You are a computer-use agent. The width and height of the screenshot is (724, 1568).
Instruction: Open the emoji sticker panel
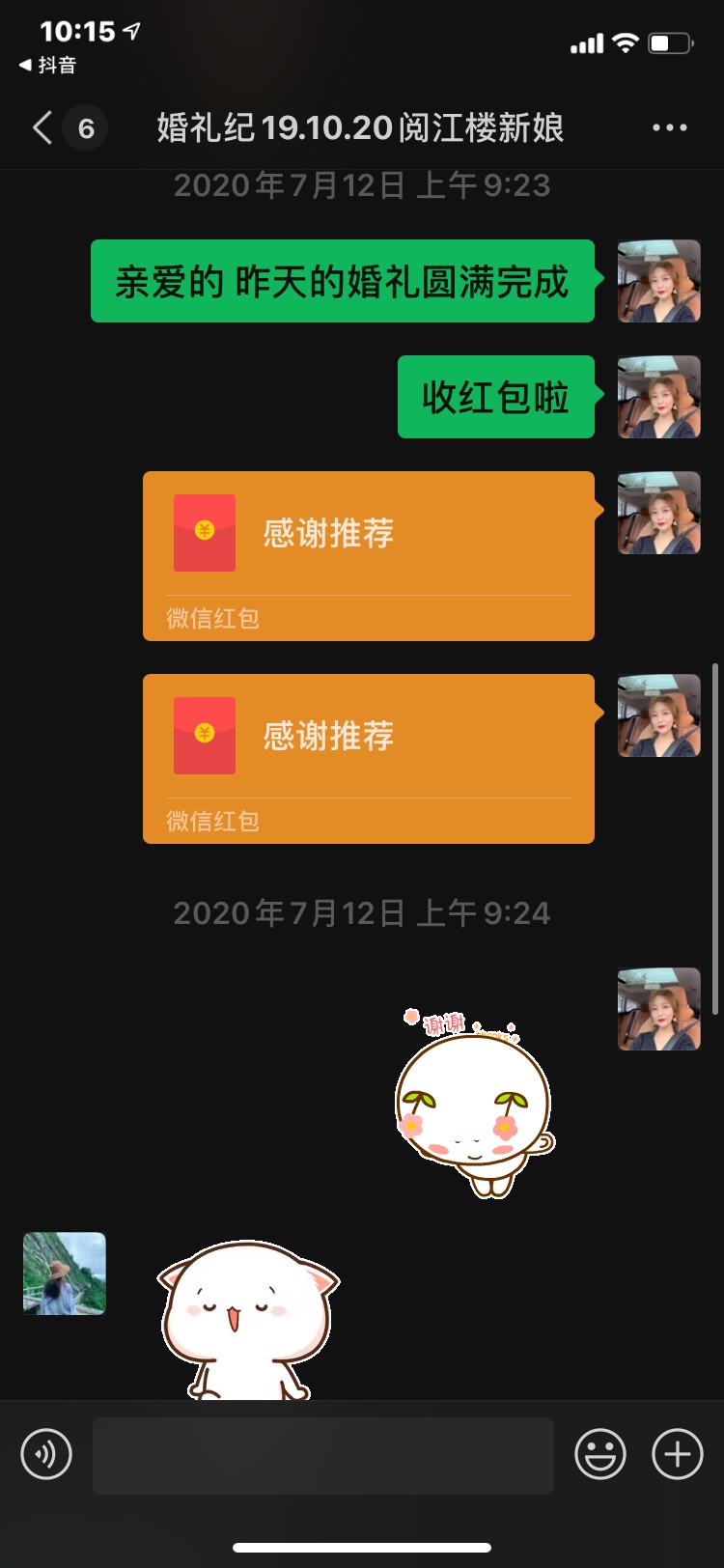[x=600, y=1454]
